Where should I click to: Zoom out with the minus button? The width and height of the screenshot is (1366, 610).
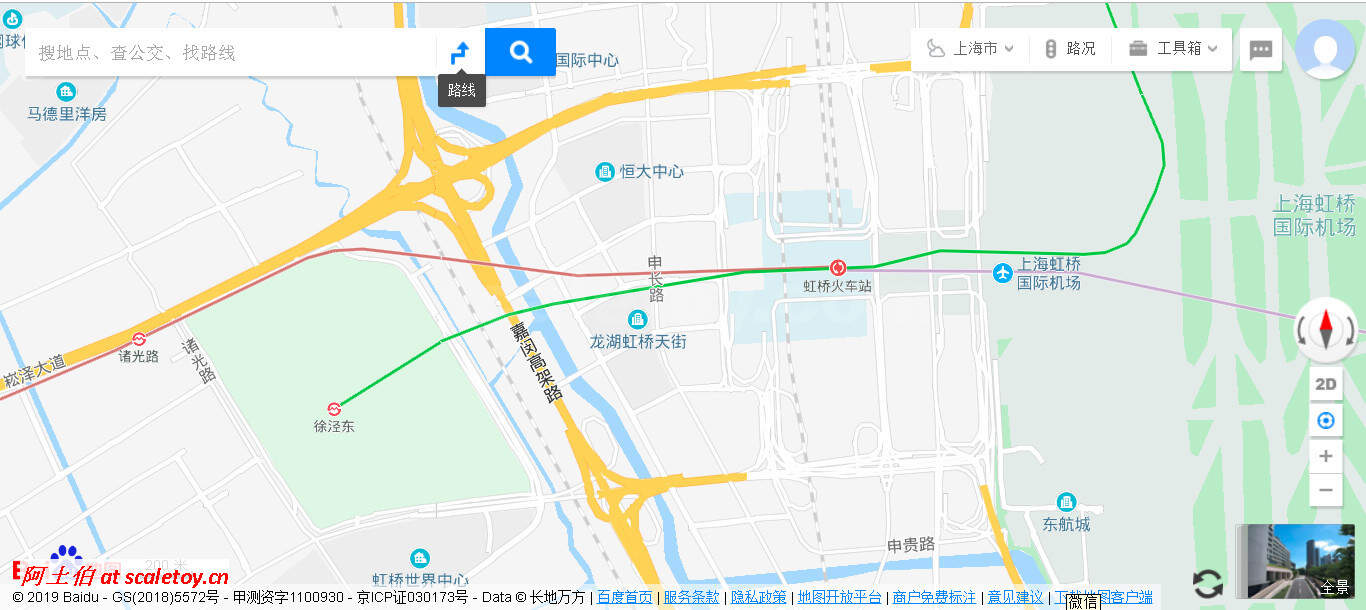coord(1326,490)
